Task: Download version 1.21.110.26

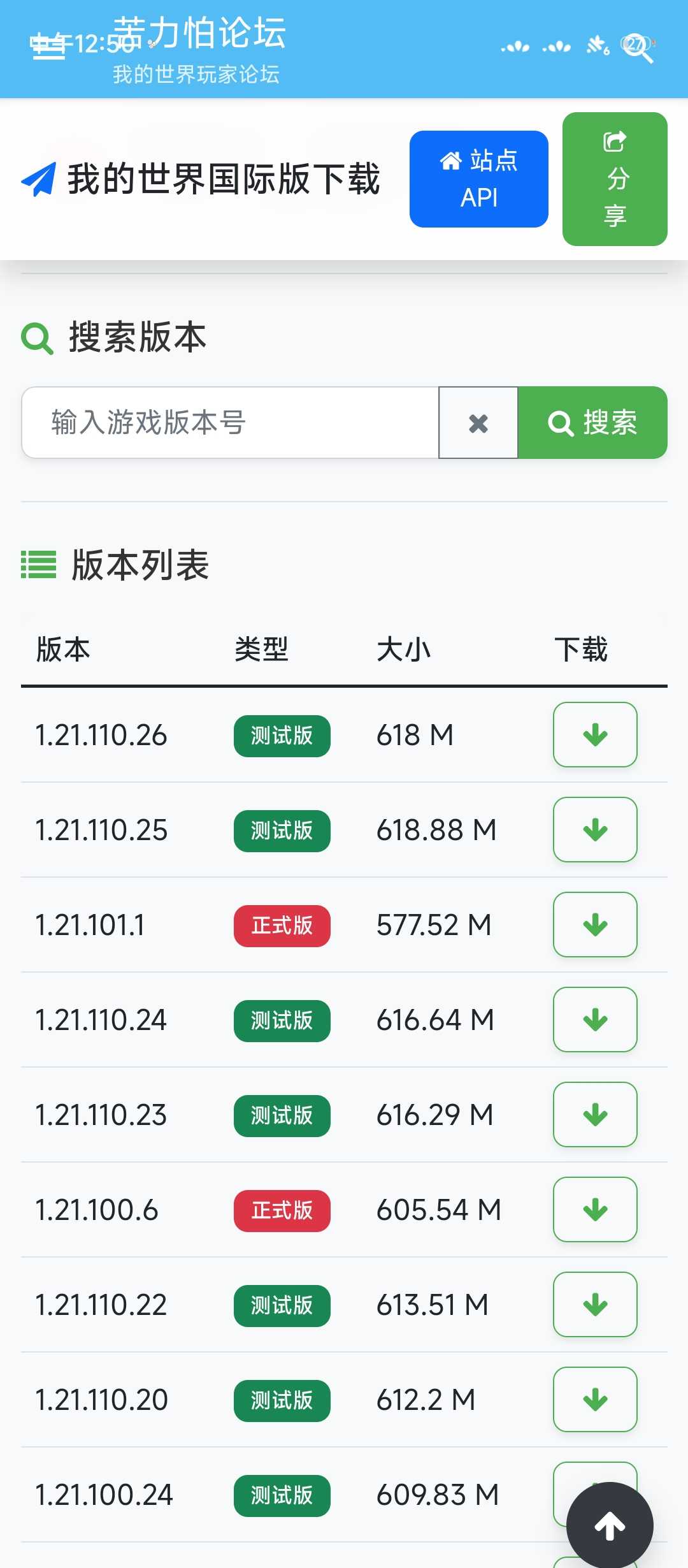Action: tap(595, 734)
